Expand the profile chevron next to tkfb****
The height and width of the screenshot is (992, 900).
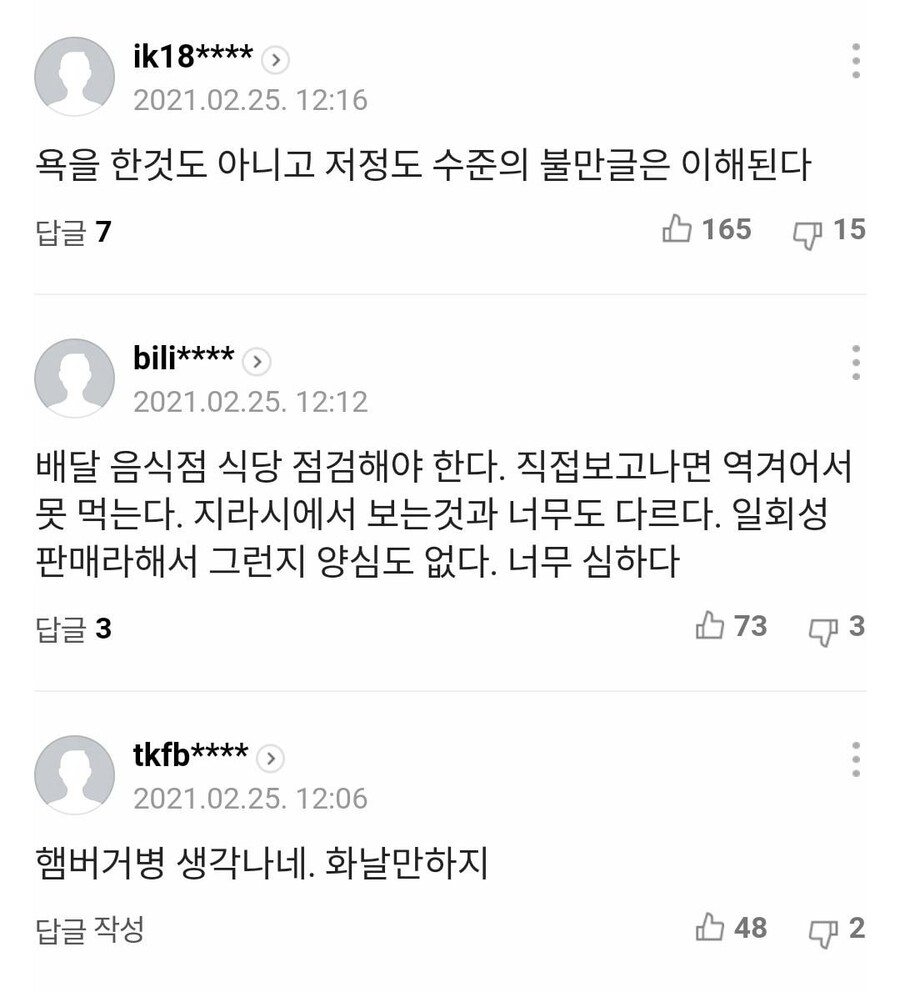pos(269,758)
